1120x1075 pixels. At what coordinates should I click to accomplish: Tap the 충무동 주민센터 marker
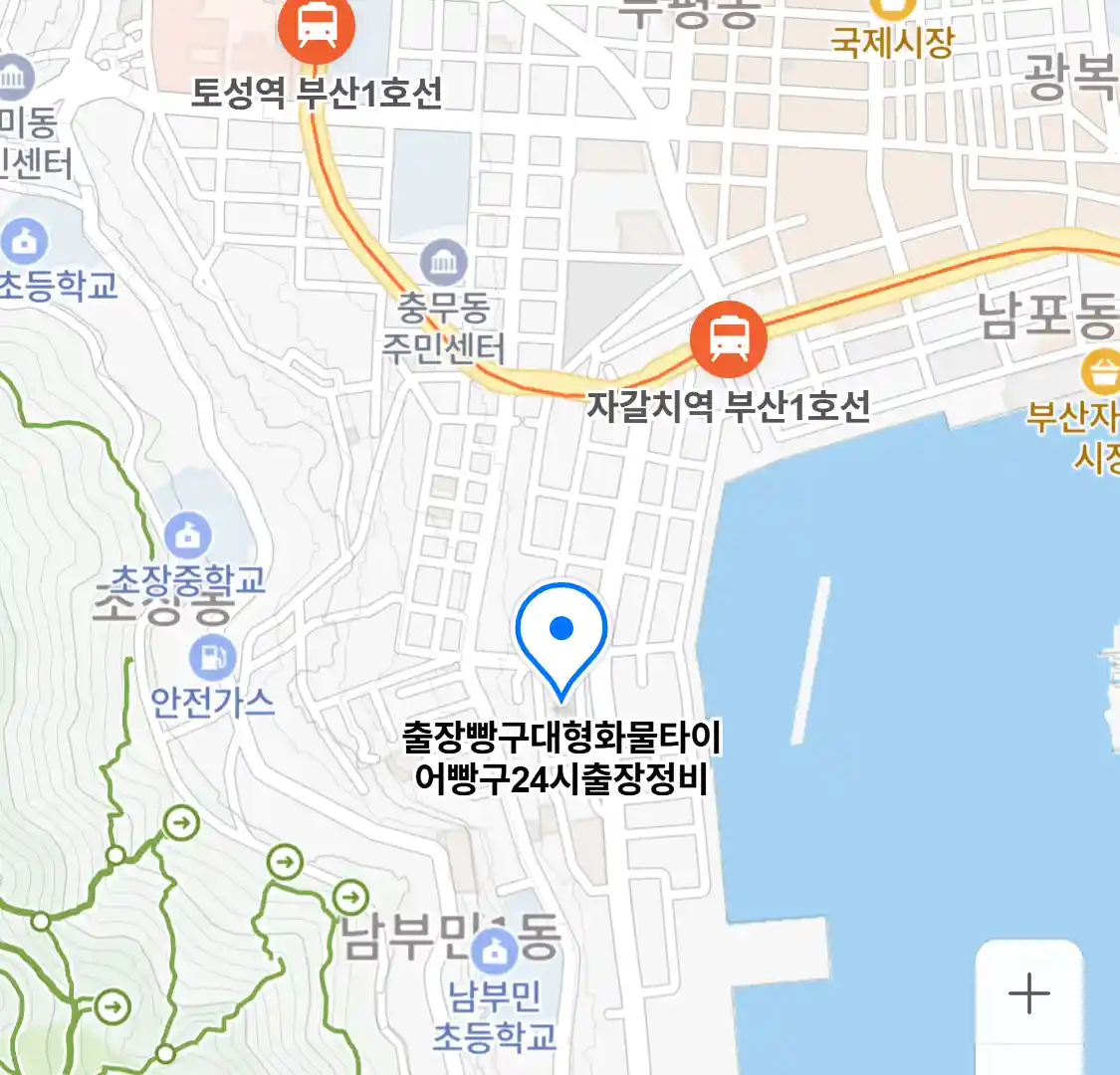click(444, 264)
